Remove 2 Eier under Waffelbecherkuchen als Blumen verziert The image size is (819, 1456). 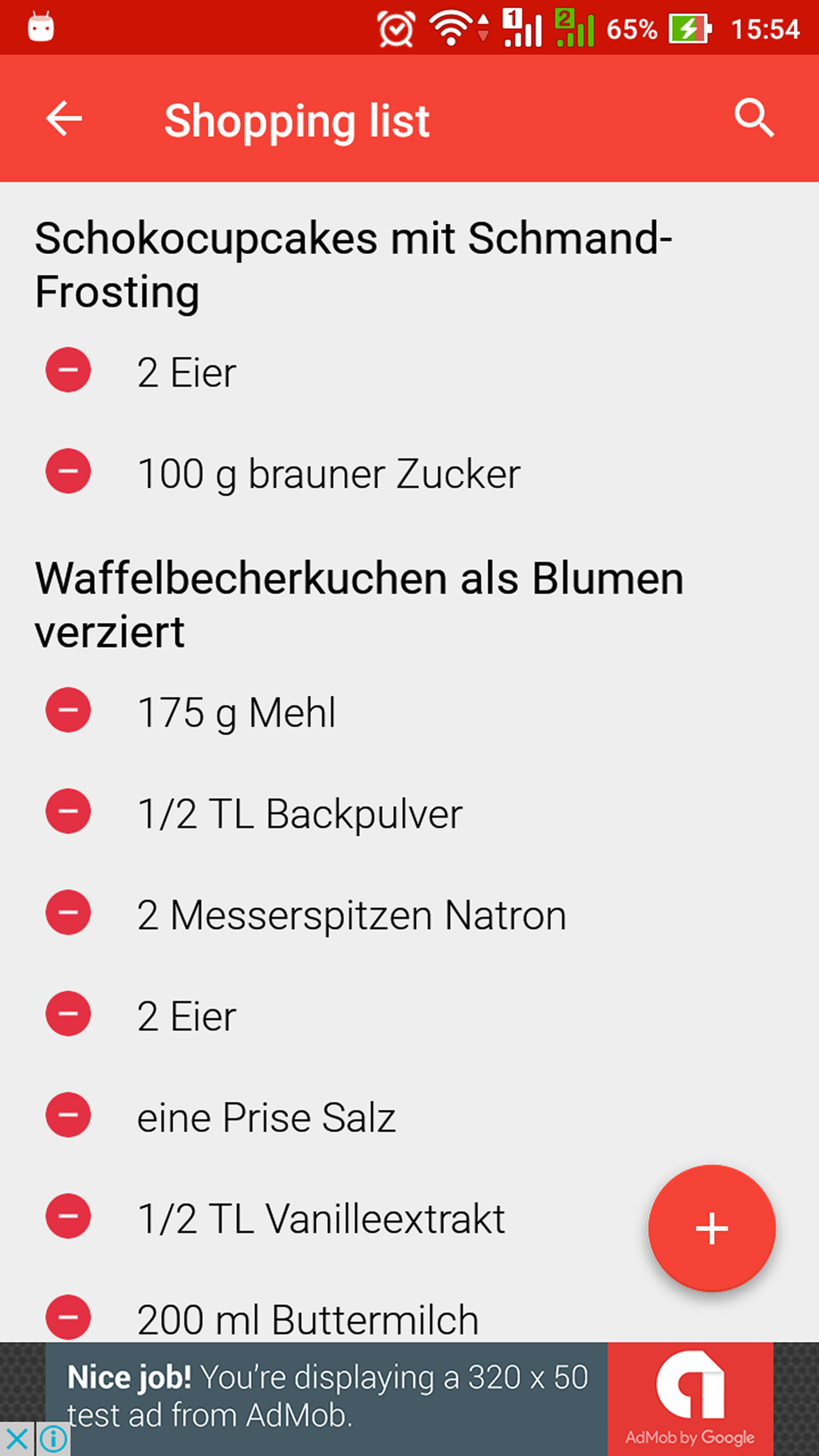click(x=68, y=1014)
